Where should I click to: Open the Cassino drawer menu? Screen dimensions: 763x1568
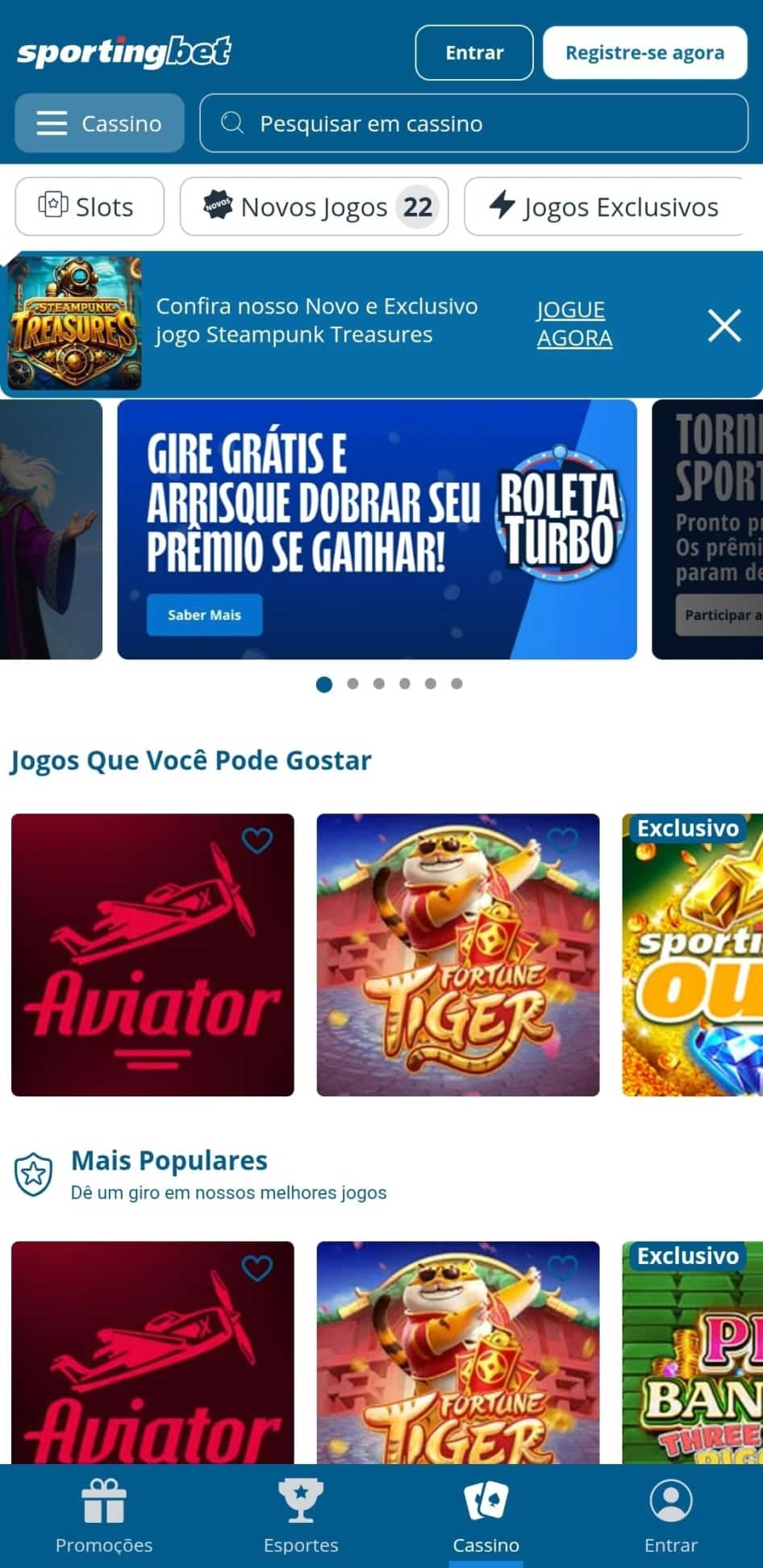click(99, 123)
